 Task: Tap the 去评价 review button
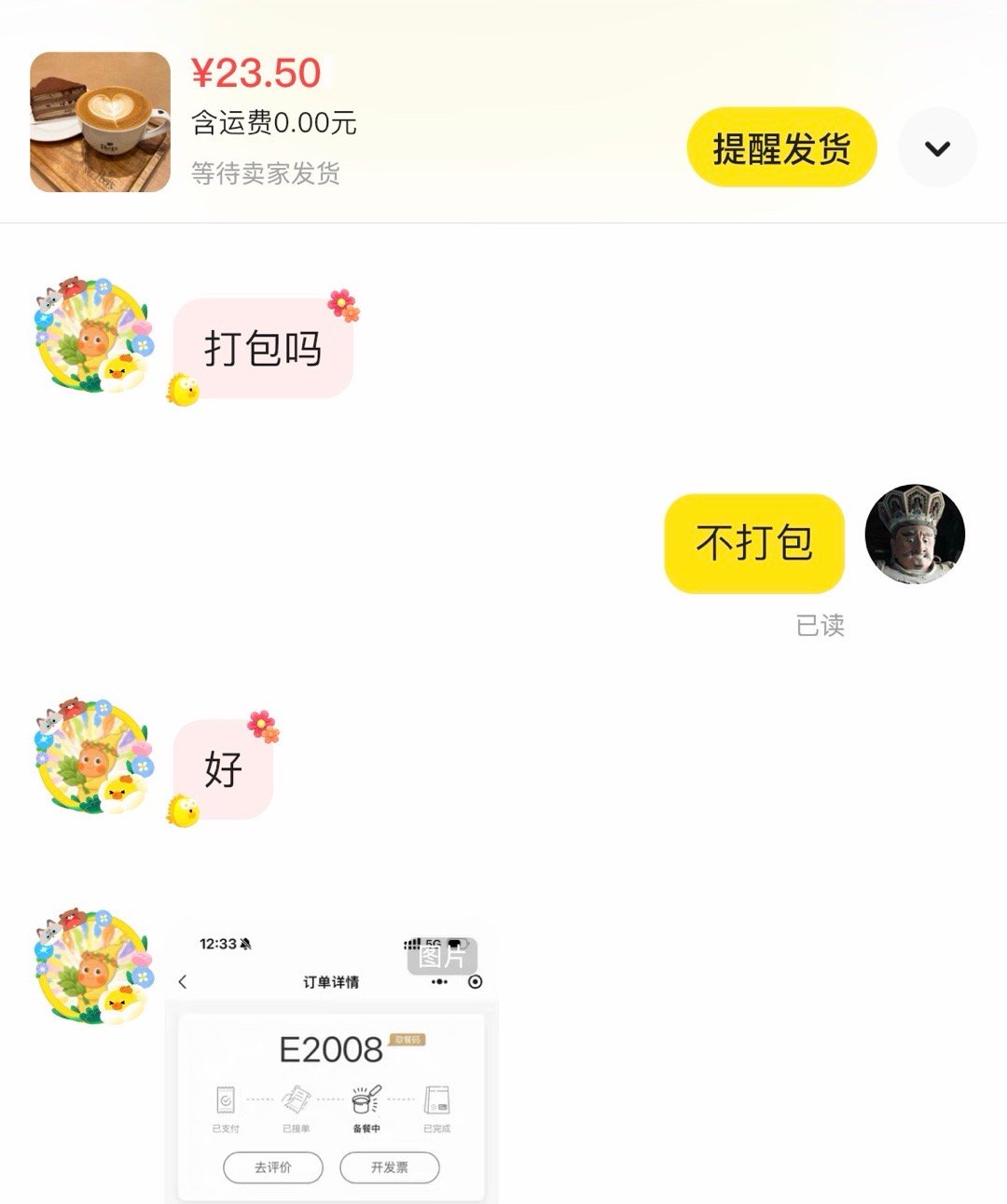(x=272, y=1165)
